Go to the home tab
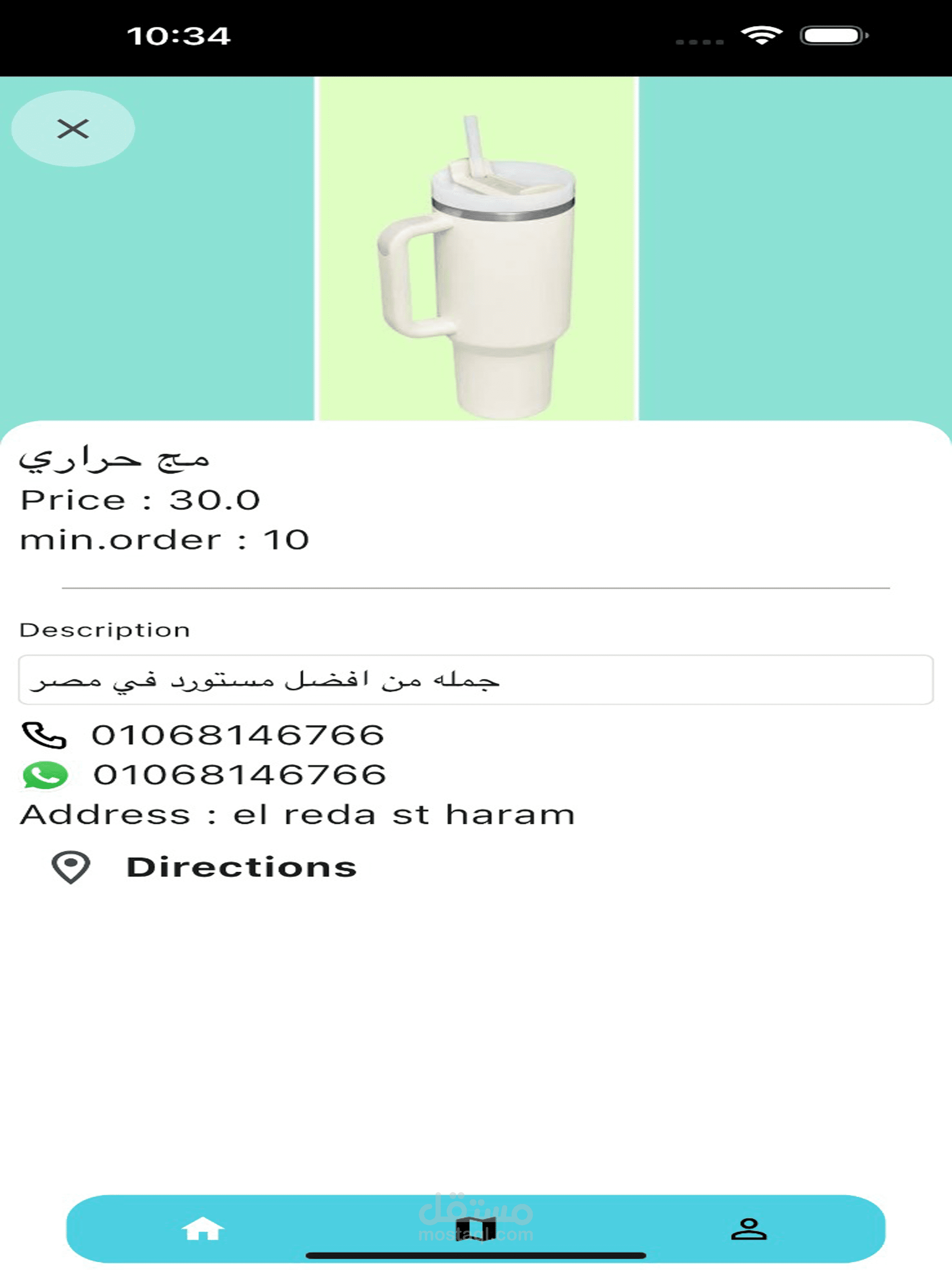The image size is (952, 1270). point(202,1229)
